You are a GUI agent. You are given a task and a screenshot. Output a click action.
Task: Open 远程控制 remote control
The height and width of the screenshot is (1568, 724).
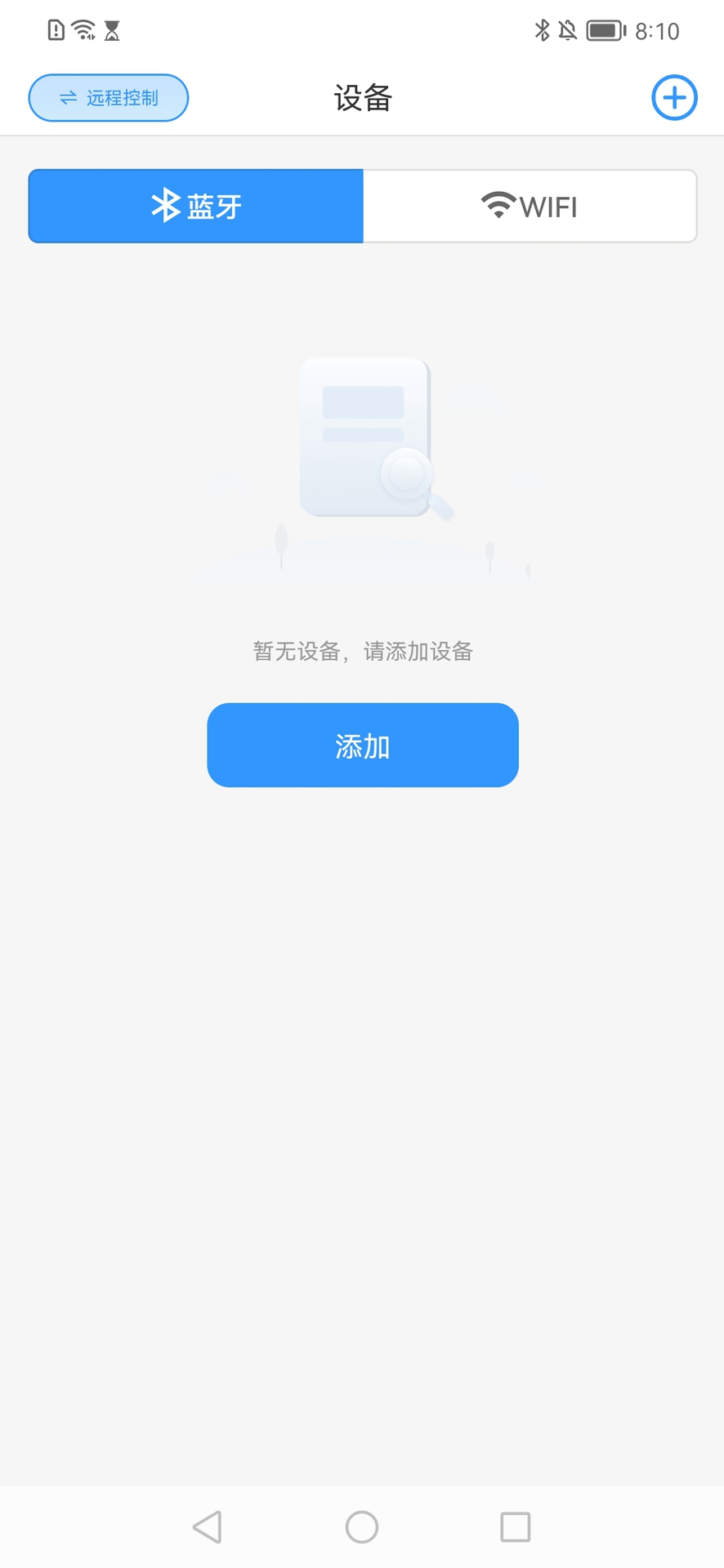[108, 97]
